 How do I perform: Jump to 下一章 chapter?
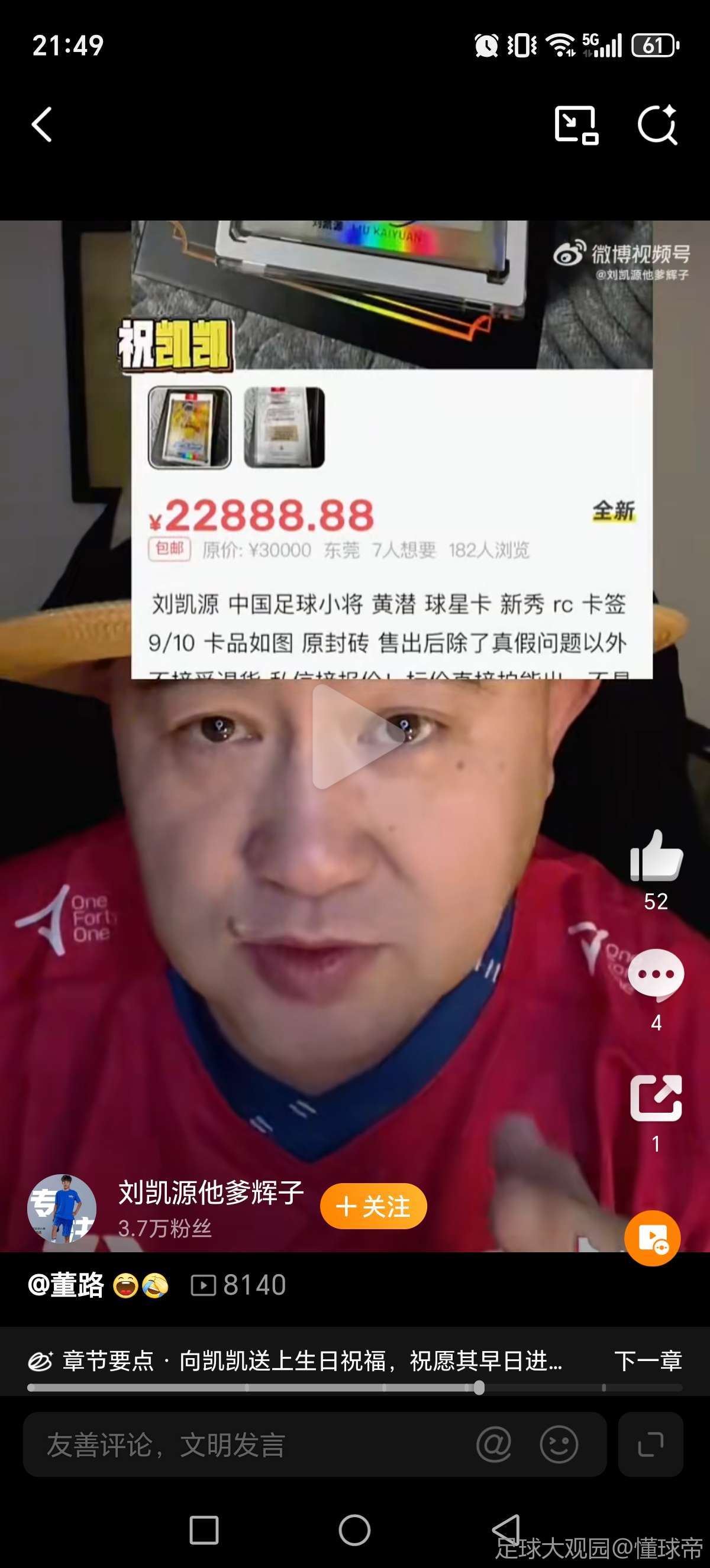click(x=648, y=1361)
